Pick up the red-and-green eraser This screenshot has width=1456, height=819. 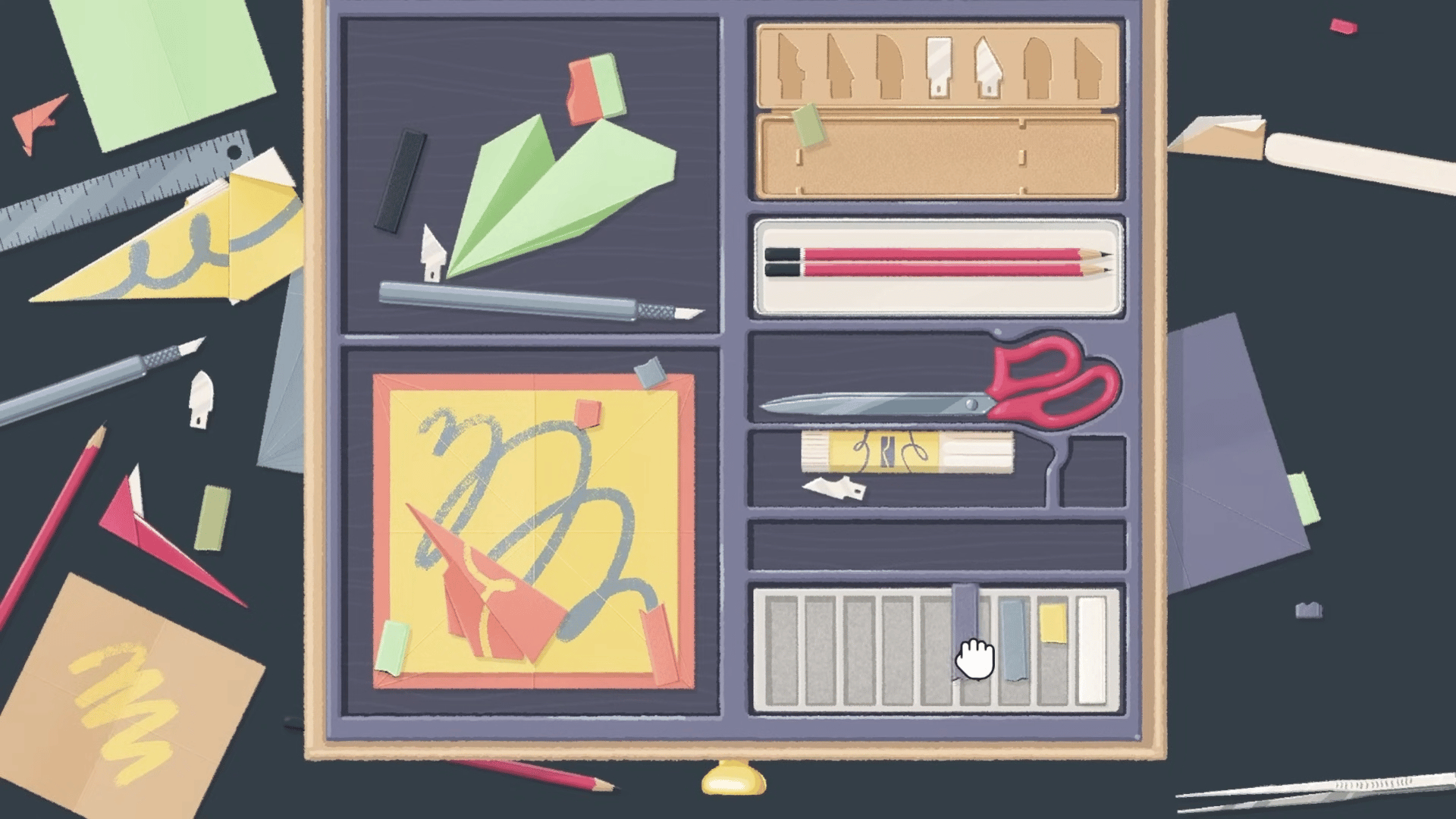[596, 89]
